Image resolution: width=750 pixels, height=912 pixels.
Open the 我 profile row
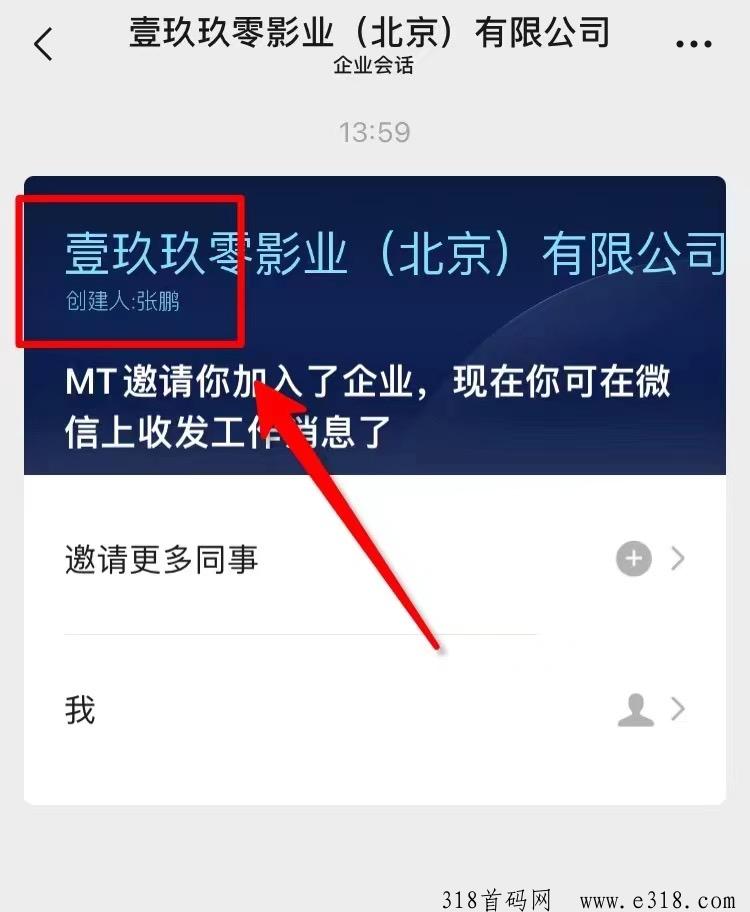coord(374,710)
